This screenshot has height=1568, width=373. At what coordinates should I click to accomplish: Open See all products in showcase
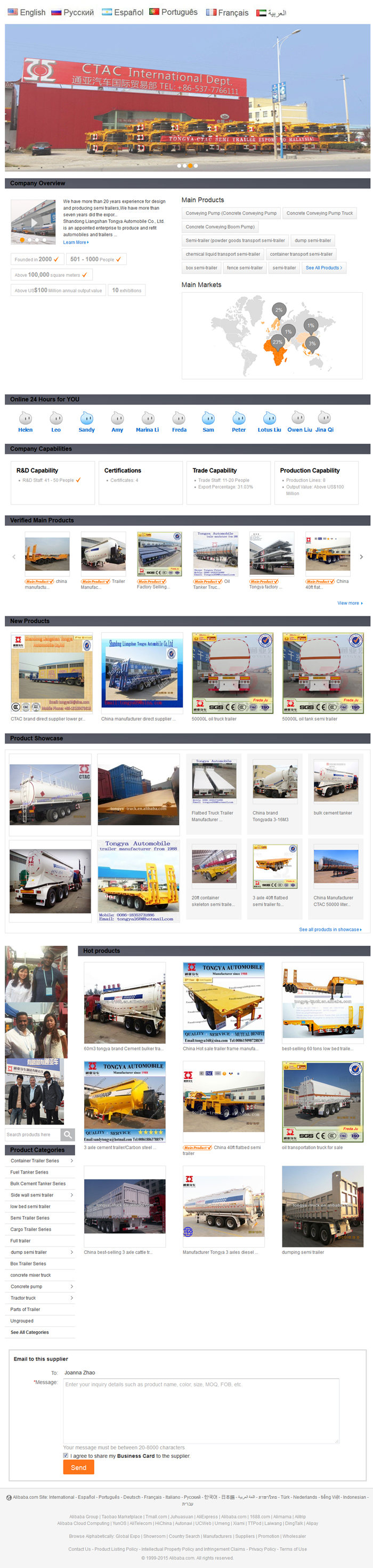330,929
